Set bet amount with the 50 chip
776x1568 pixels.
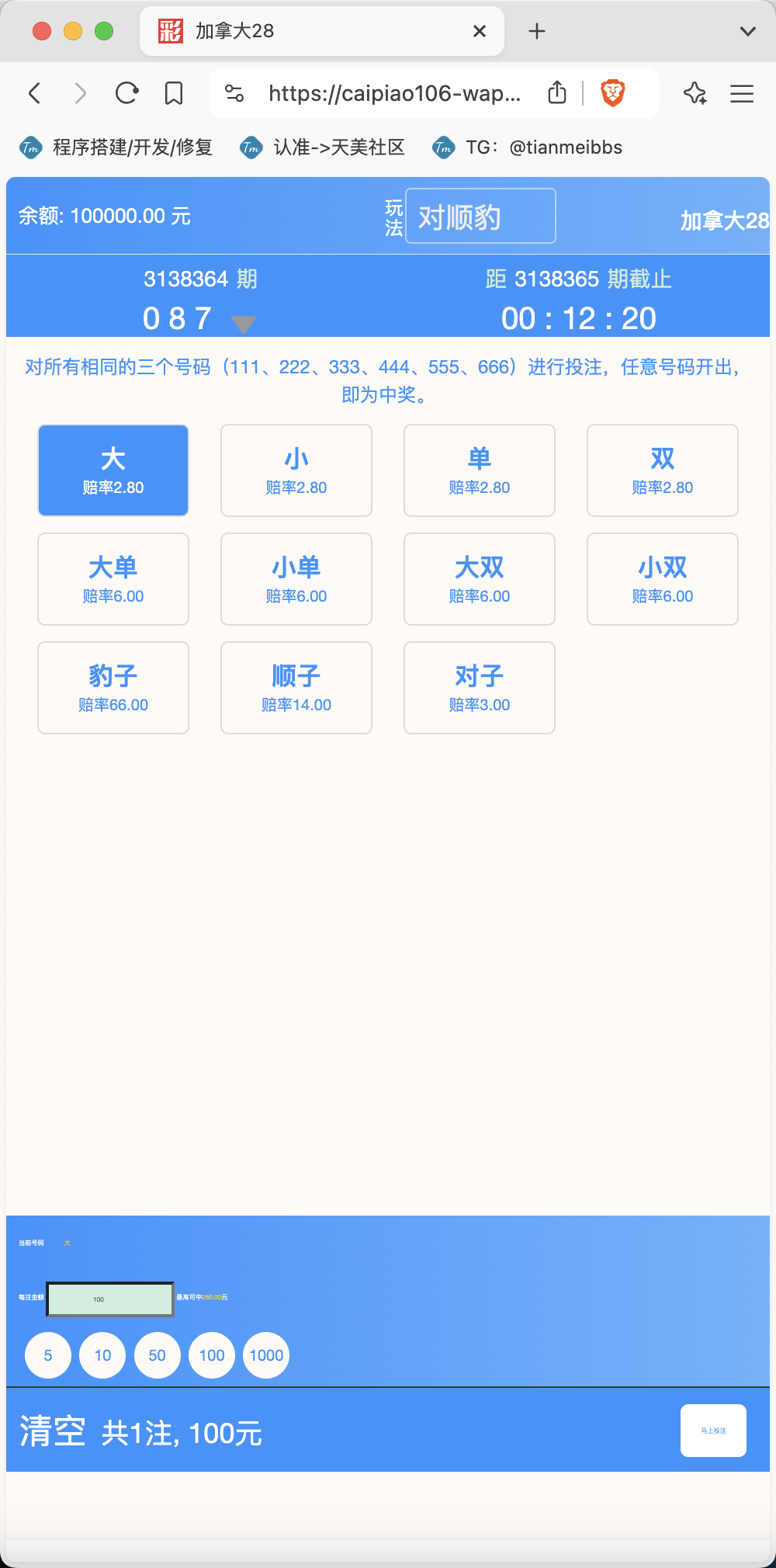click(x=158, y=1355)
